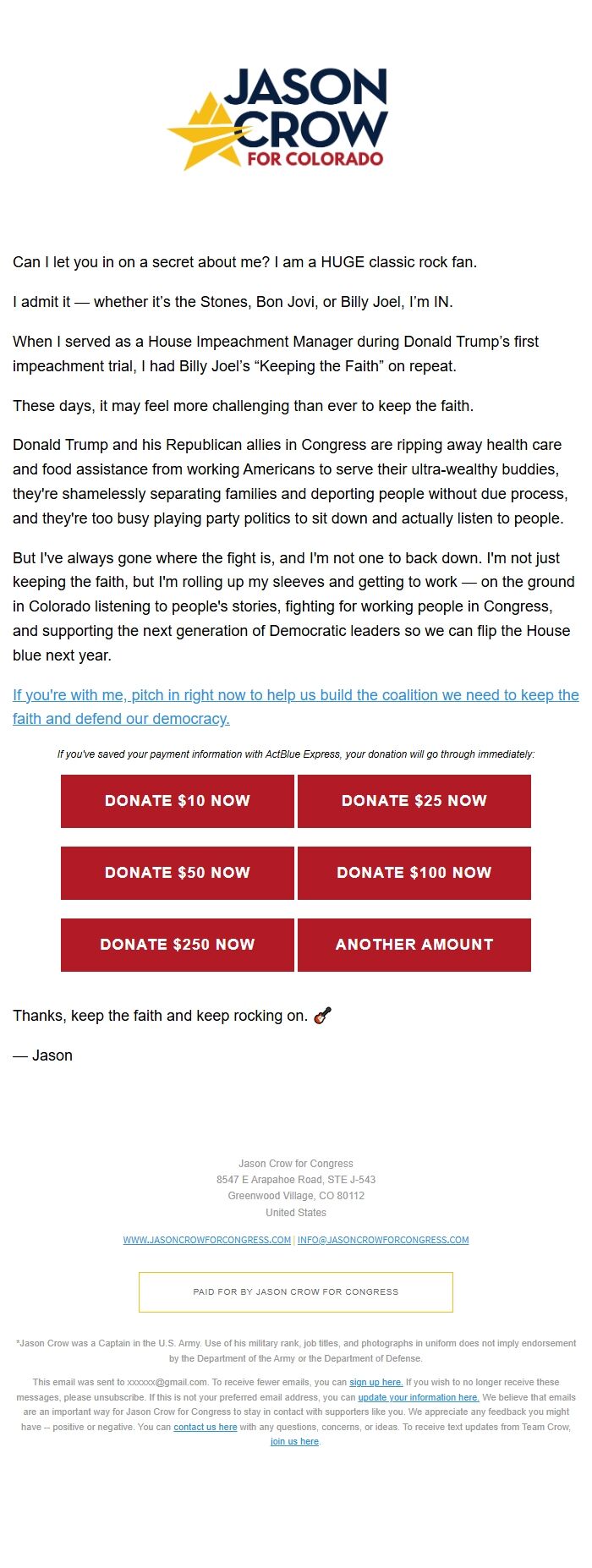Open the contact us here link
592x1568 pixels.
pos(205,1427)
